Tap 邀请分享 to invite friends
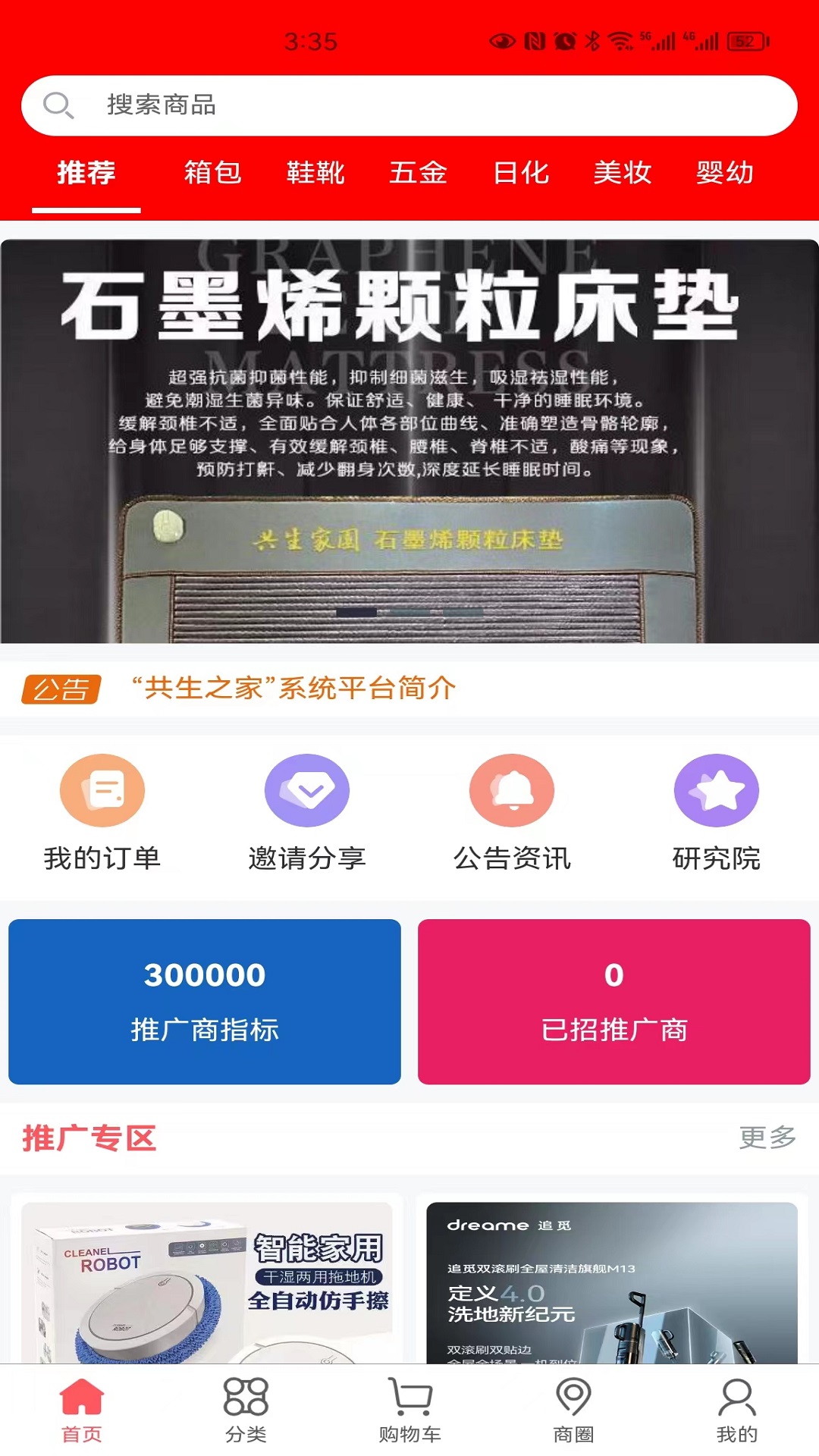Image resolution: width=819 pixels, height=1456 pixels. (x=307, y=811)
